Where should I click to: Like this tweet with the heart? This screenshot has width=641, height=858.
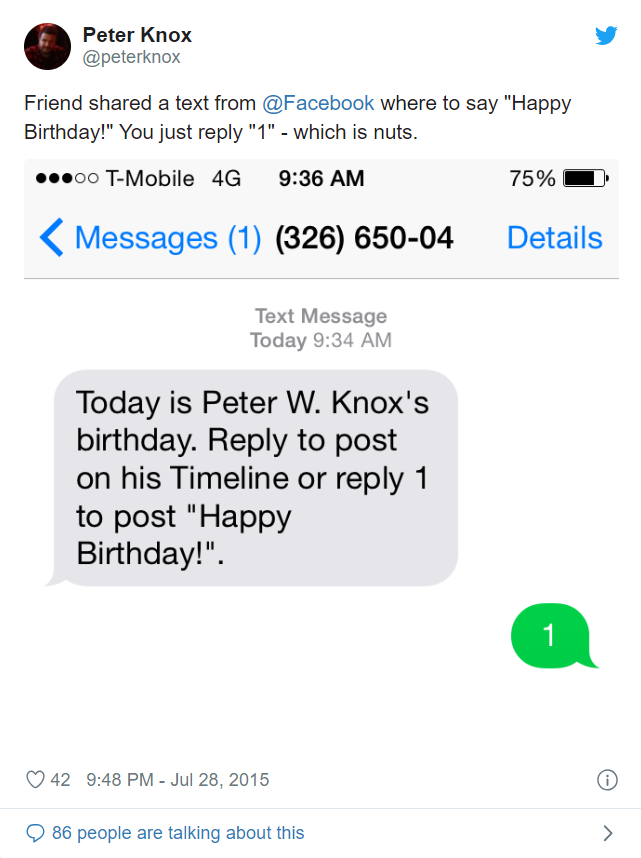[x=36, y=779]
